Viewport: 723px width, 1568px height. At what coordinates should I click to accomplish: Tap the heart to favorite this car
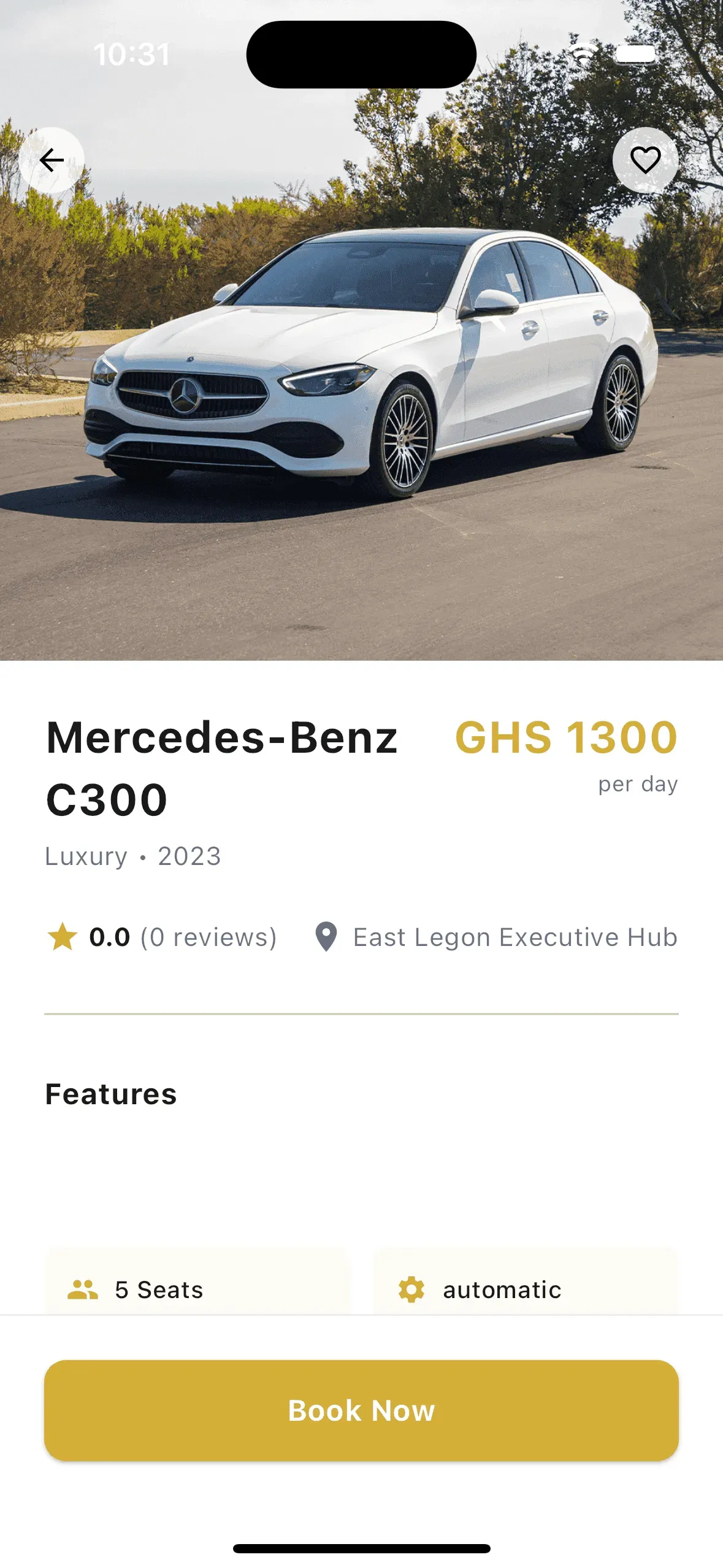645,159
